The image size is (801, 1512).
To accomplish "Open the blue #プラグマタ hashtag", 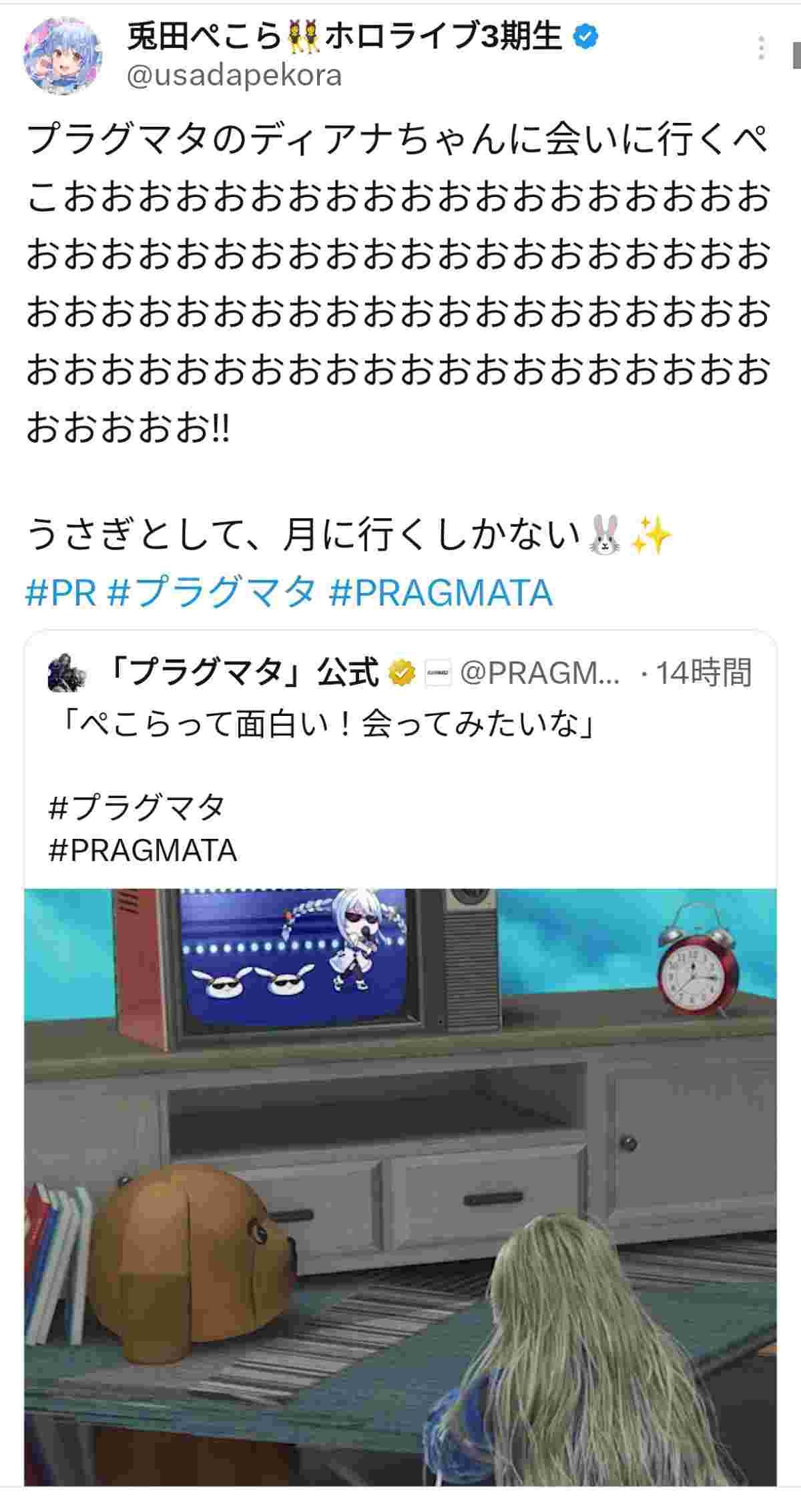I will [x=211, y=592].
